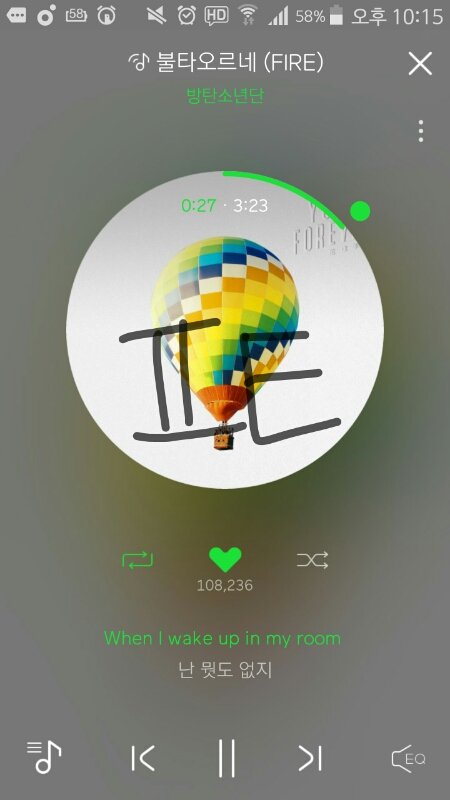Unlike the song with the heart
This screenshot has height=800, width=450.
(x=225, y=560)
